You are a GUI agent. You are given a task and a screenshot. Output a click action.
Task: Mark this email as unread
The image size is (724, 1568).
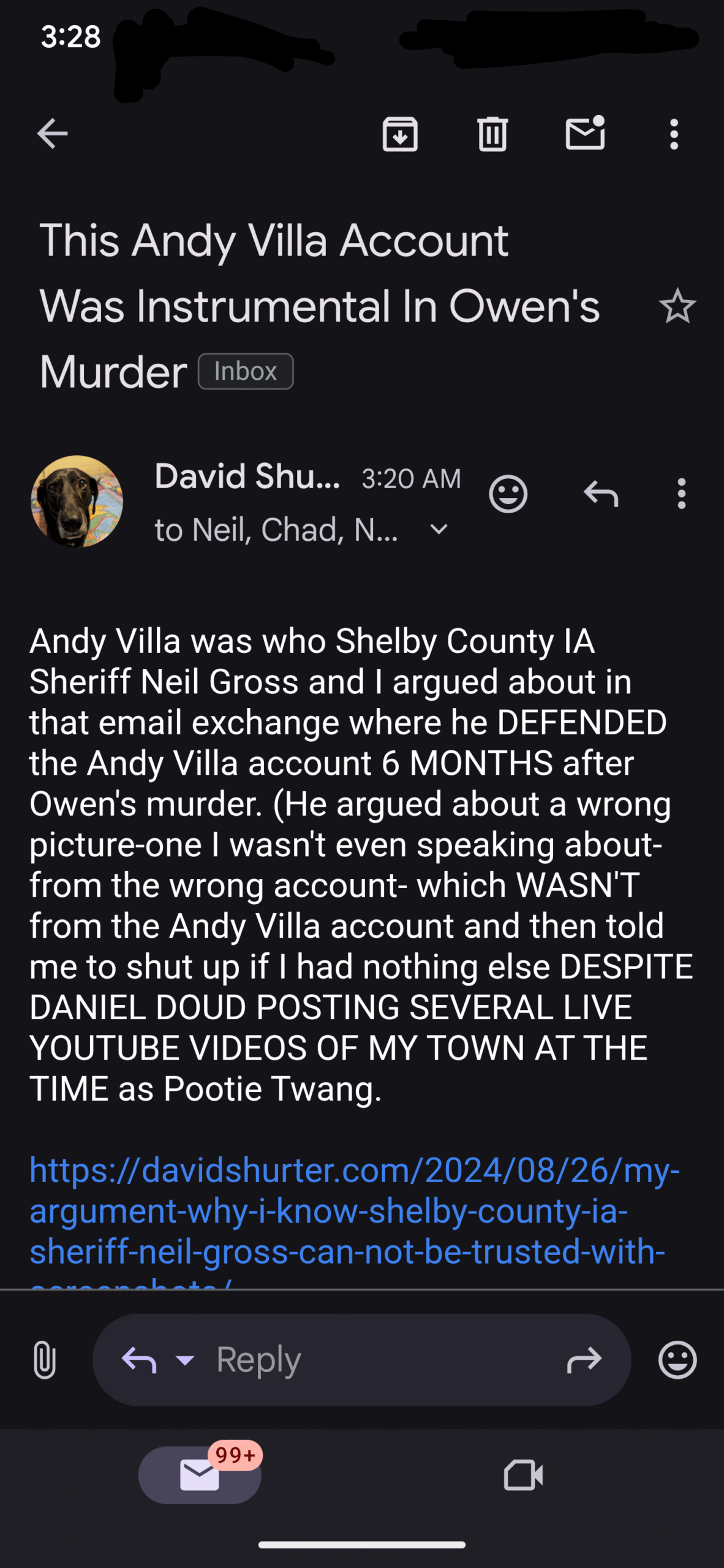[x=586, y=132]
